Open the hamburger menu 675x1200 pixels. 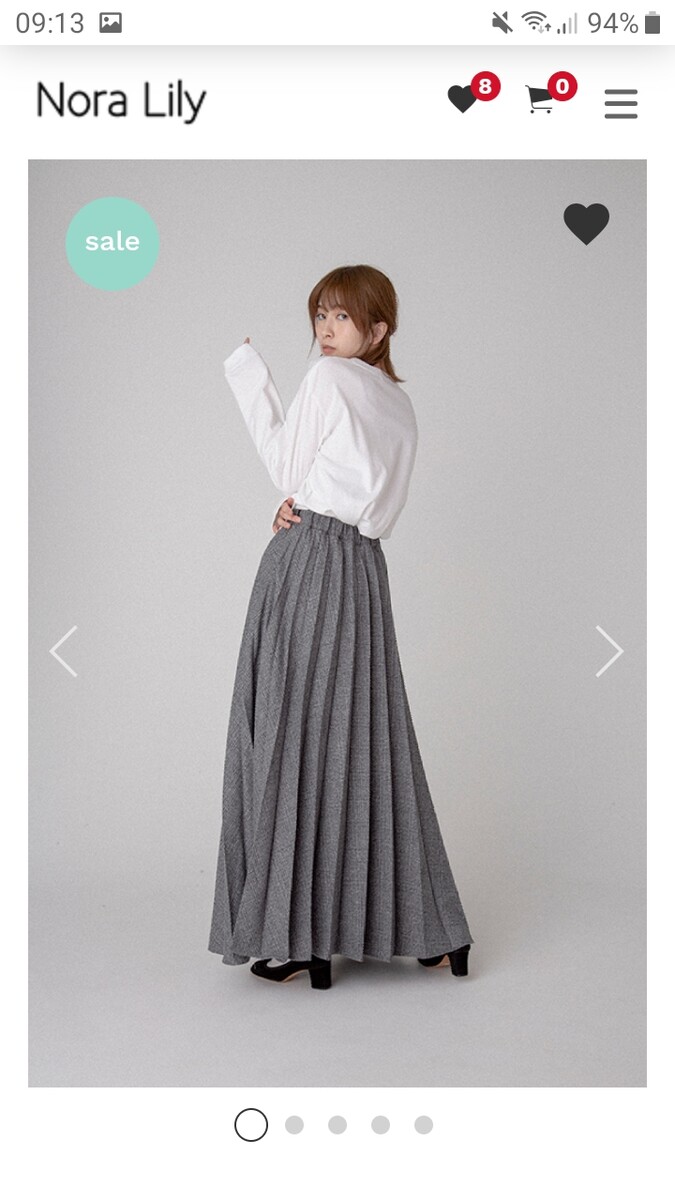tap(620, 103)
